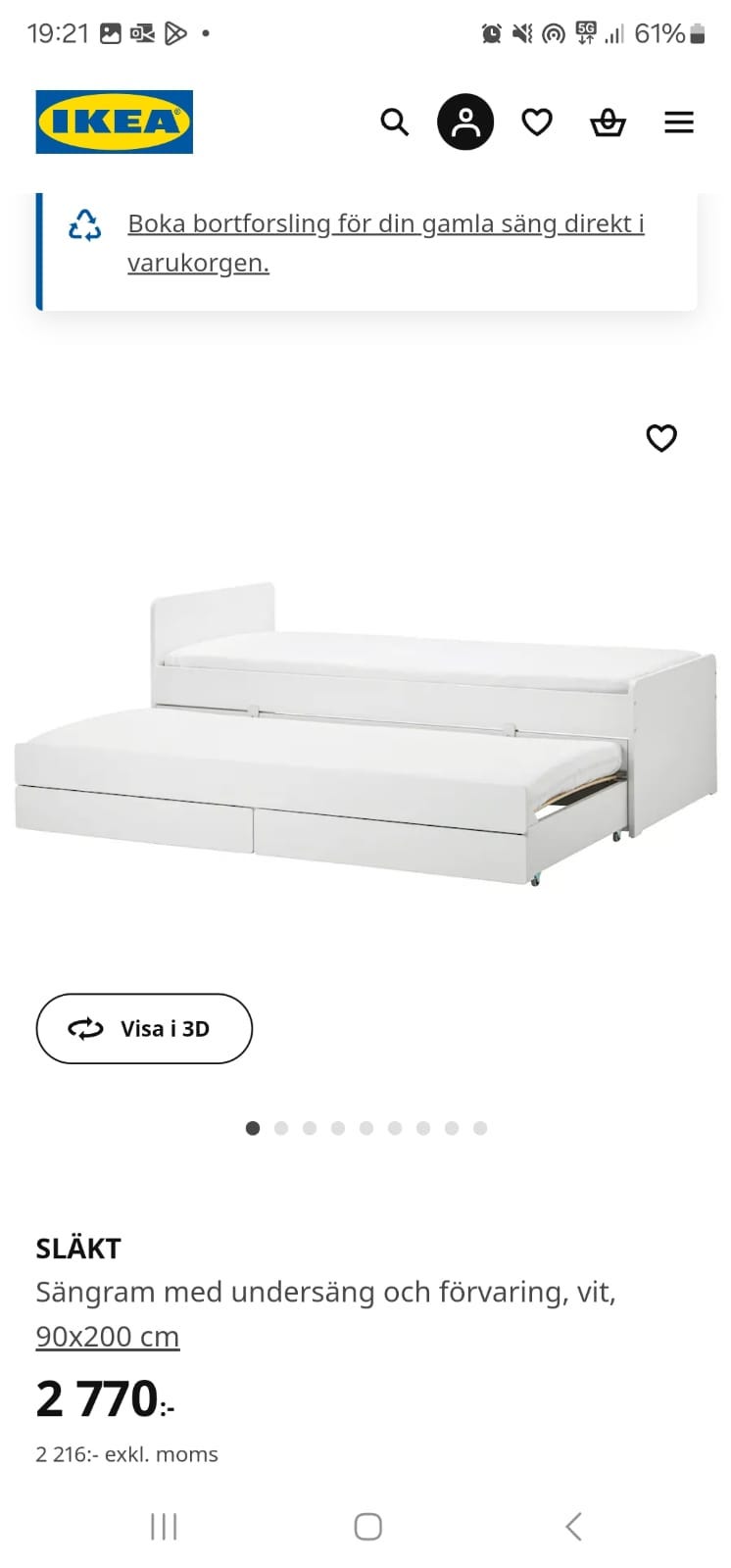
Task: Open the favorites heart in the header
Action: coord(536,122)
